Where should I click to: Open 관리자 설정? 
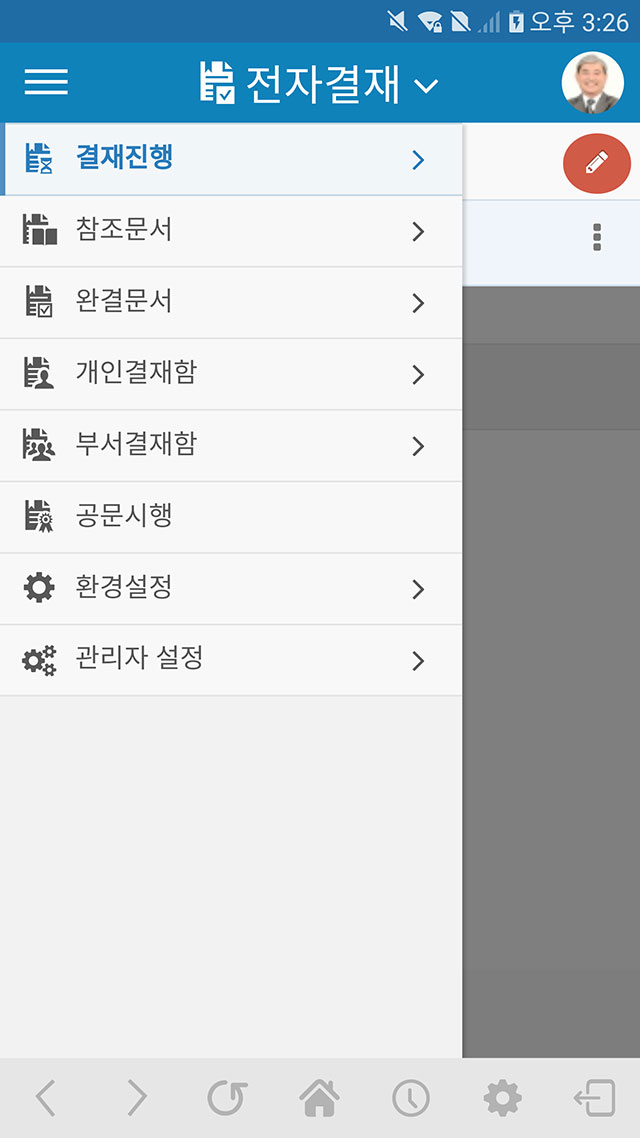coord(231,660)
